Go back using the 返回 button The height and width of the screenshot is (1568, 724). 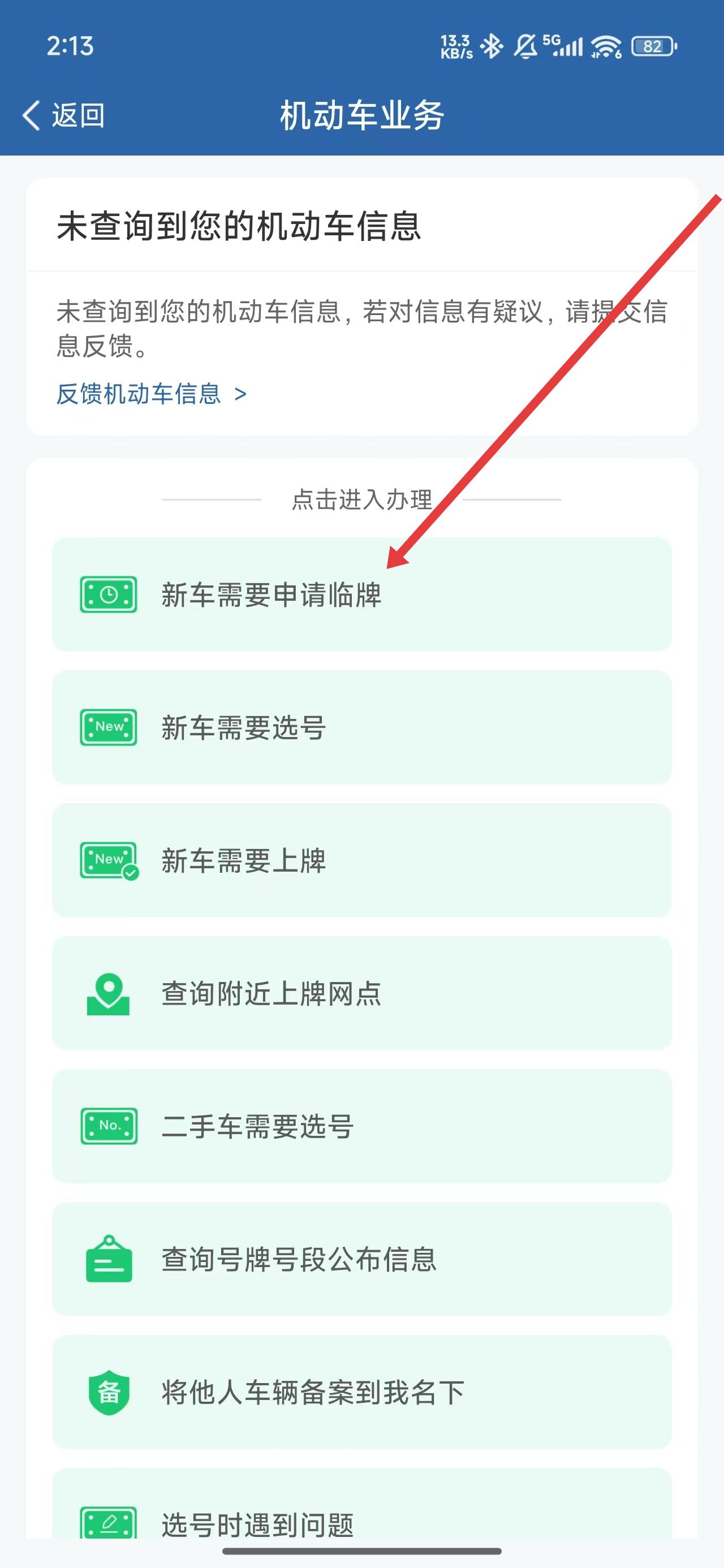(64, 115)
